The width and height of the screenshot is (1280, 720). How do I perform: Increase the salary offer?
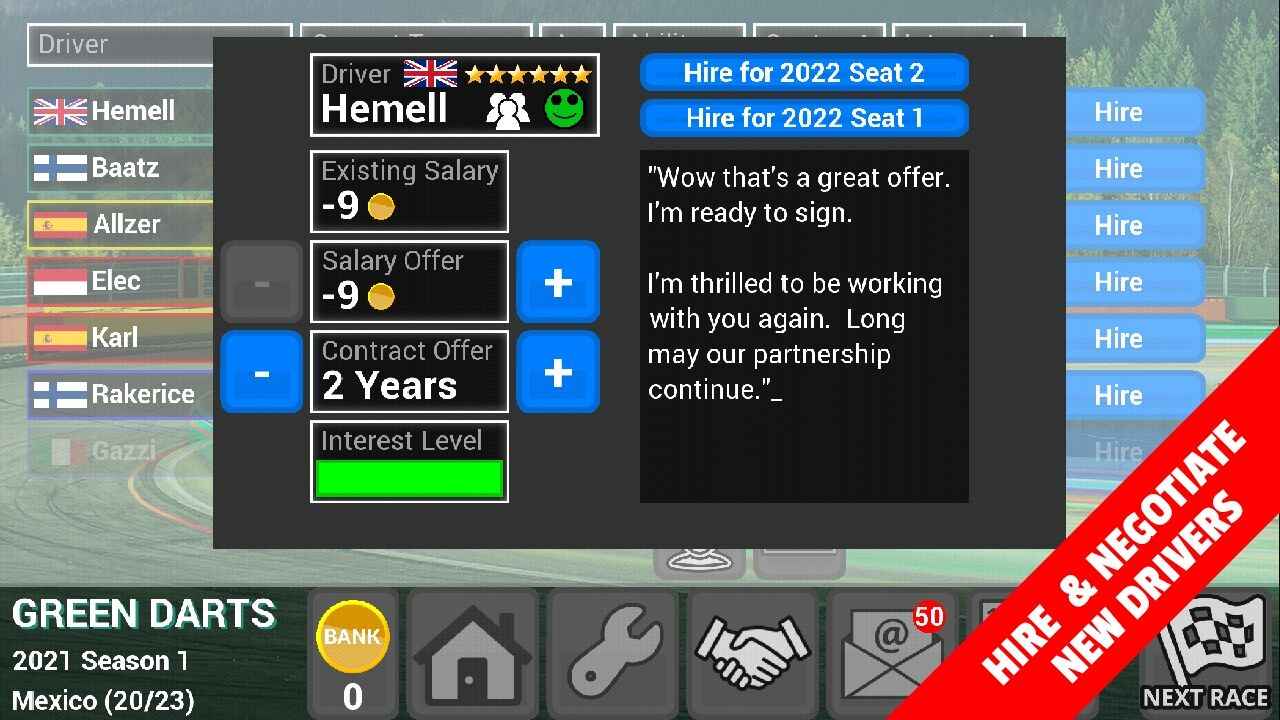558,283
